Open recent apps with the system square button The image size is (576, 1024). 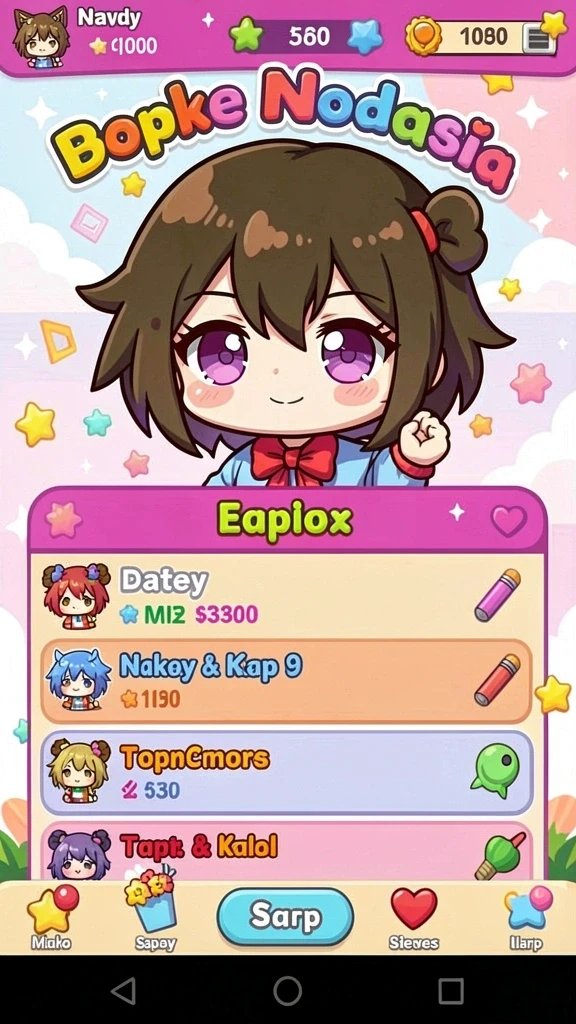pos(451,991)
